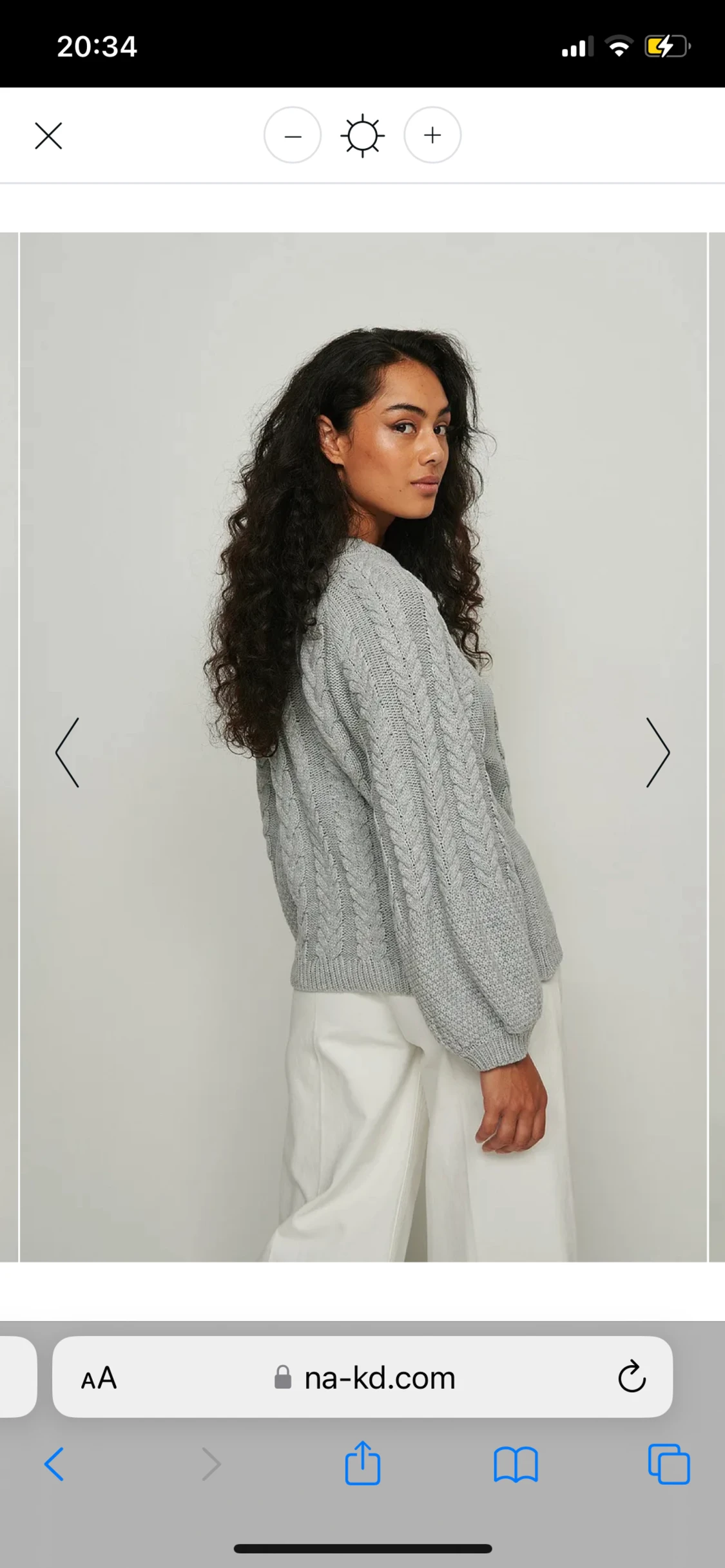The width and height of the screenshot is (725, 1568).
Task: Open the AA page settings menu
Action: (99, 1378)
